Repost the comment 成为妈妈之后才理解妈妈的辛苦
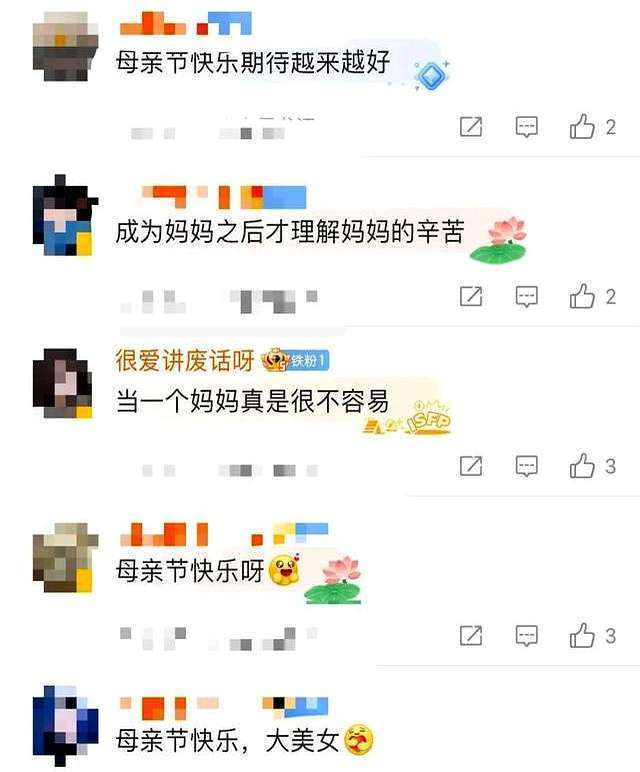This screenshot has height=772, width=640. 471,296
